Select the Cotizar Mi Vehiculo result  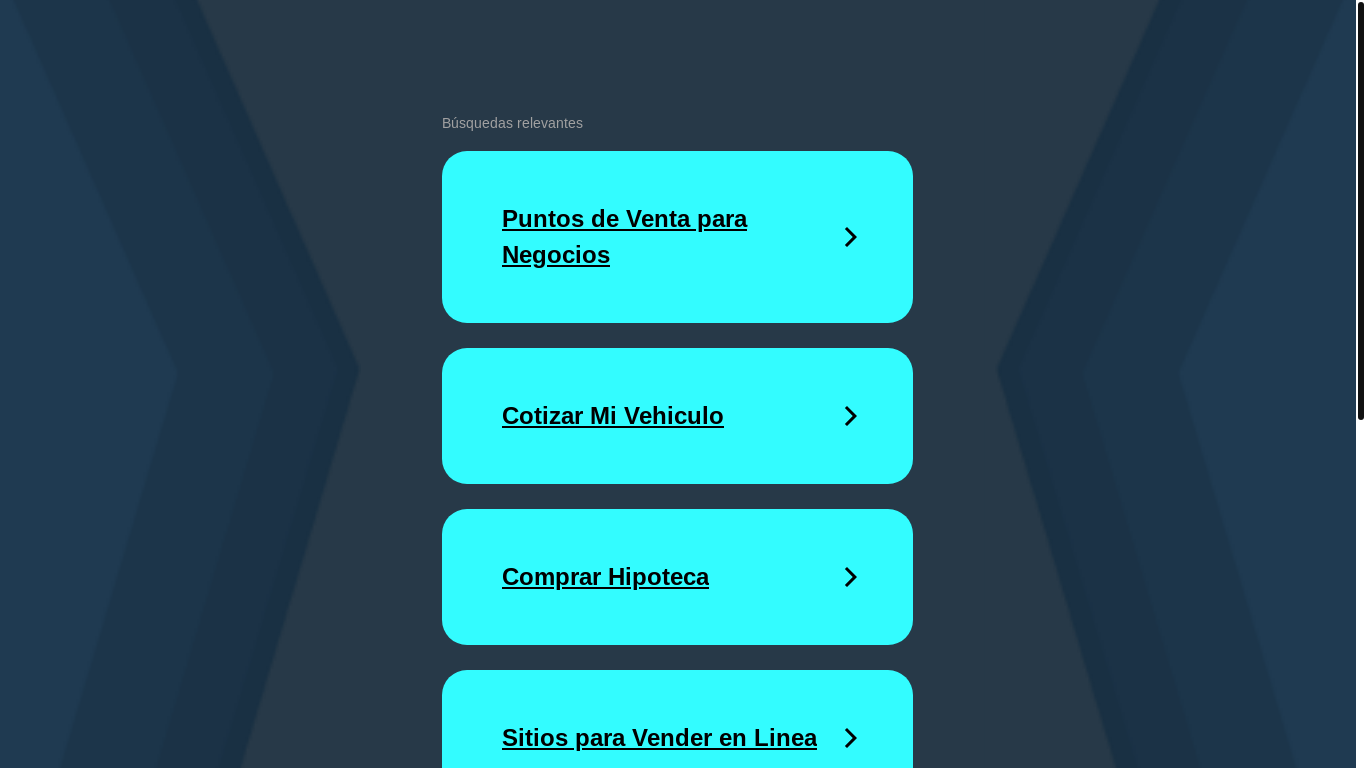[613, 416]
